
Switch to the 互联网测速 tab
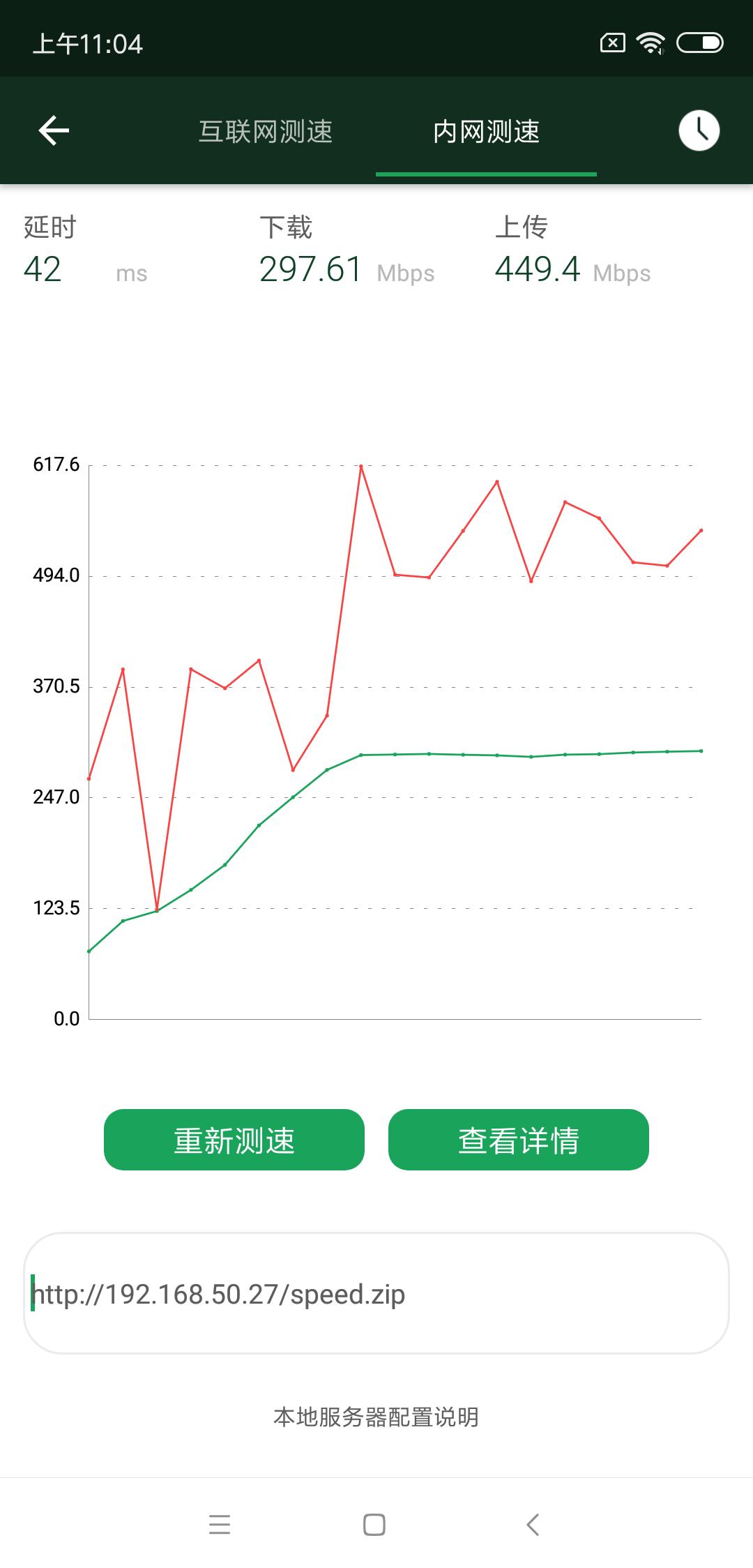point(267,133)
